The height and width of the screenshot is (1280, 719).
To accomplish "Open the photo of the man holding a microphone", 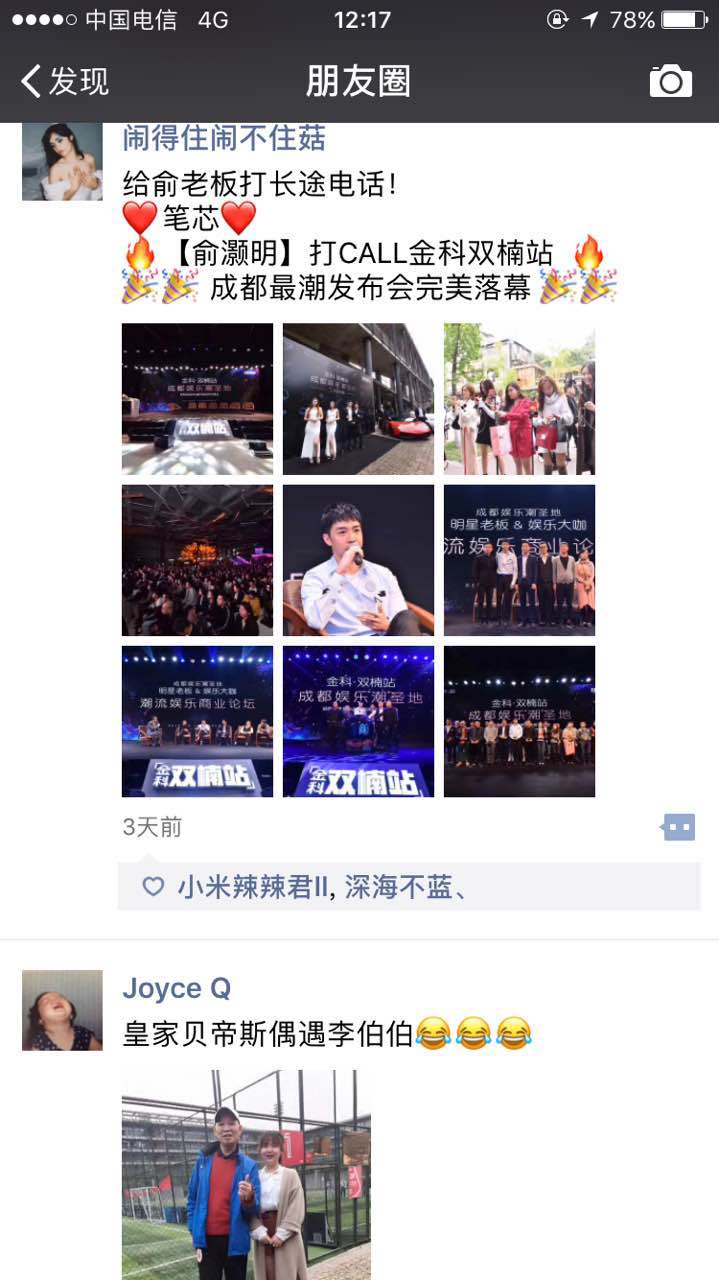I will (358, 560).
